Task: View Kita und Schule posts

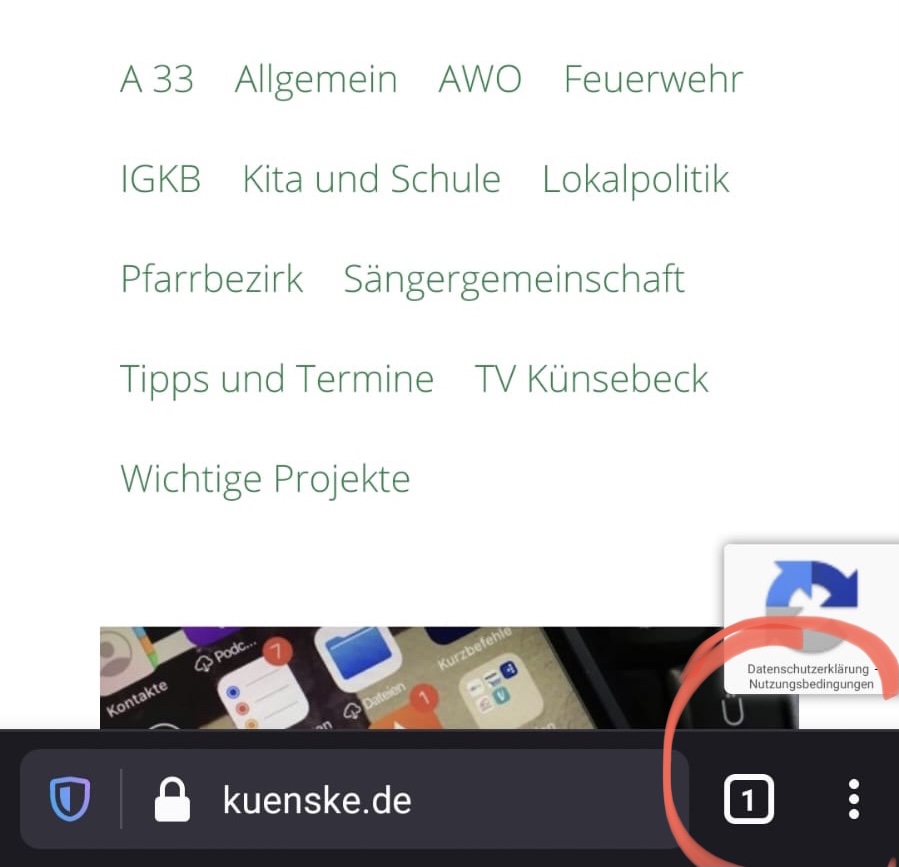Action: coord(371,179)
